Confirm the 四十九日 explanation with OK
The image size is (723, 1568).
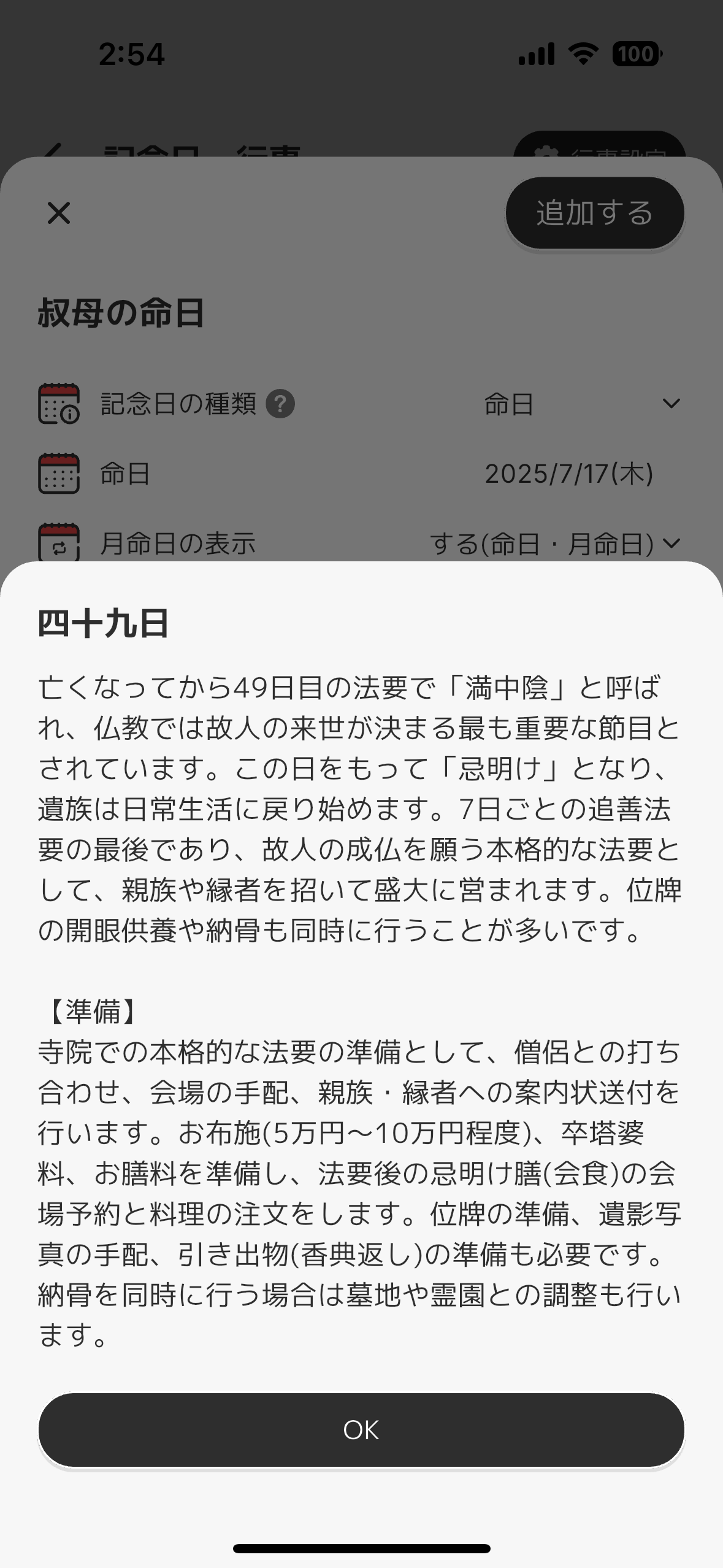click(x=361, y=1430)
